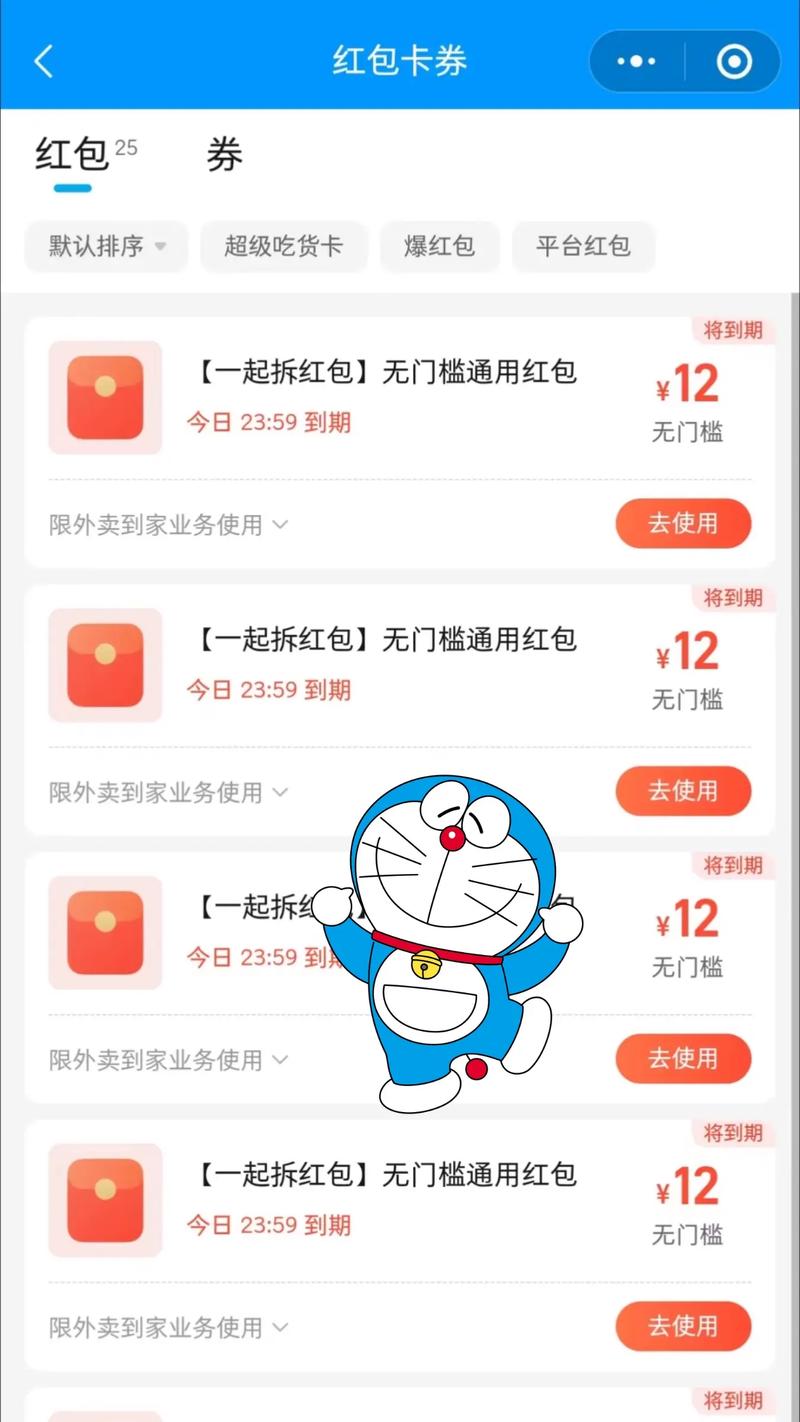The image size is (800, 1422).
Task: Tap the first red envelope coupon icon
Action: point(105,396)
